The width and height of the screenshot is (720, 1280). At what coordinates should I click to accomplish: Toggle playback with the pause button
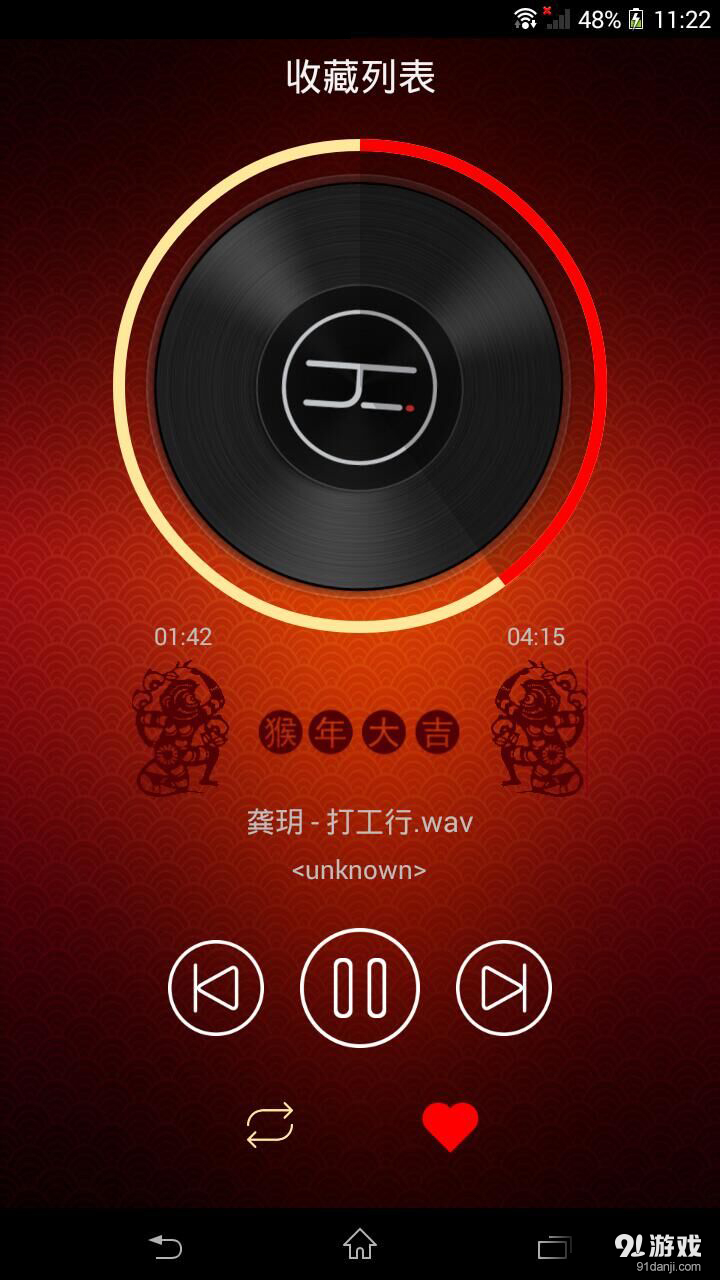[360, 986]
